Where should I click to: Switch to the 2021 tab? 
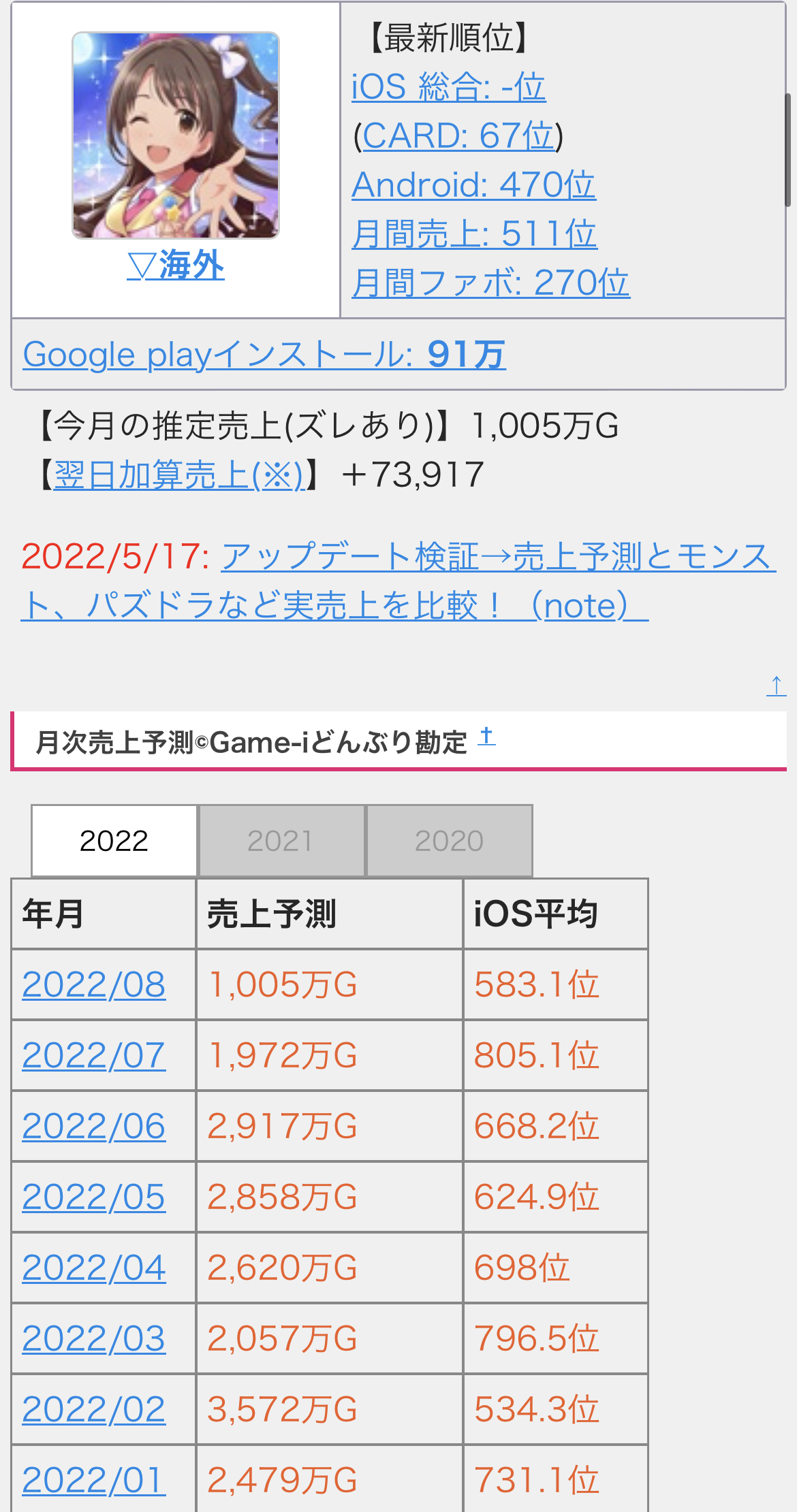click(x=280, y=841)
